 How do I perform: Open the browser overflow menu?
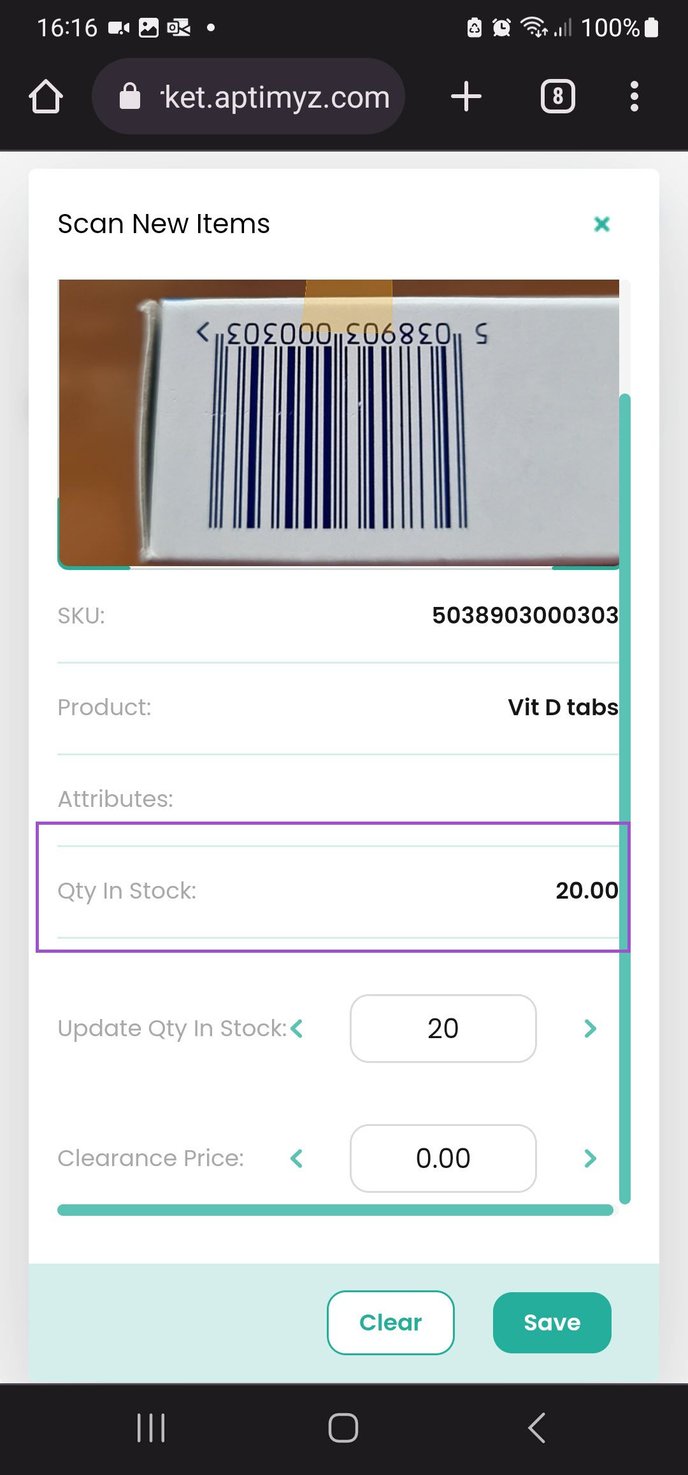click(x=634, y=97)
